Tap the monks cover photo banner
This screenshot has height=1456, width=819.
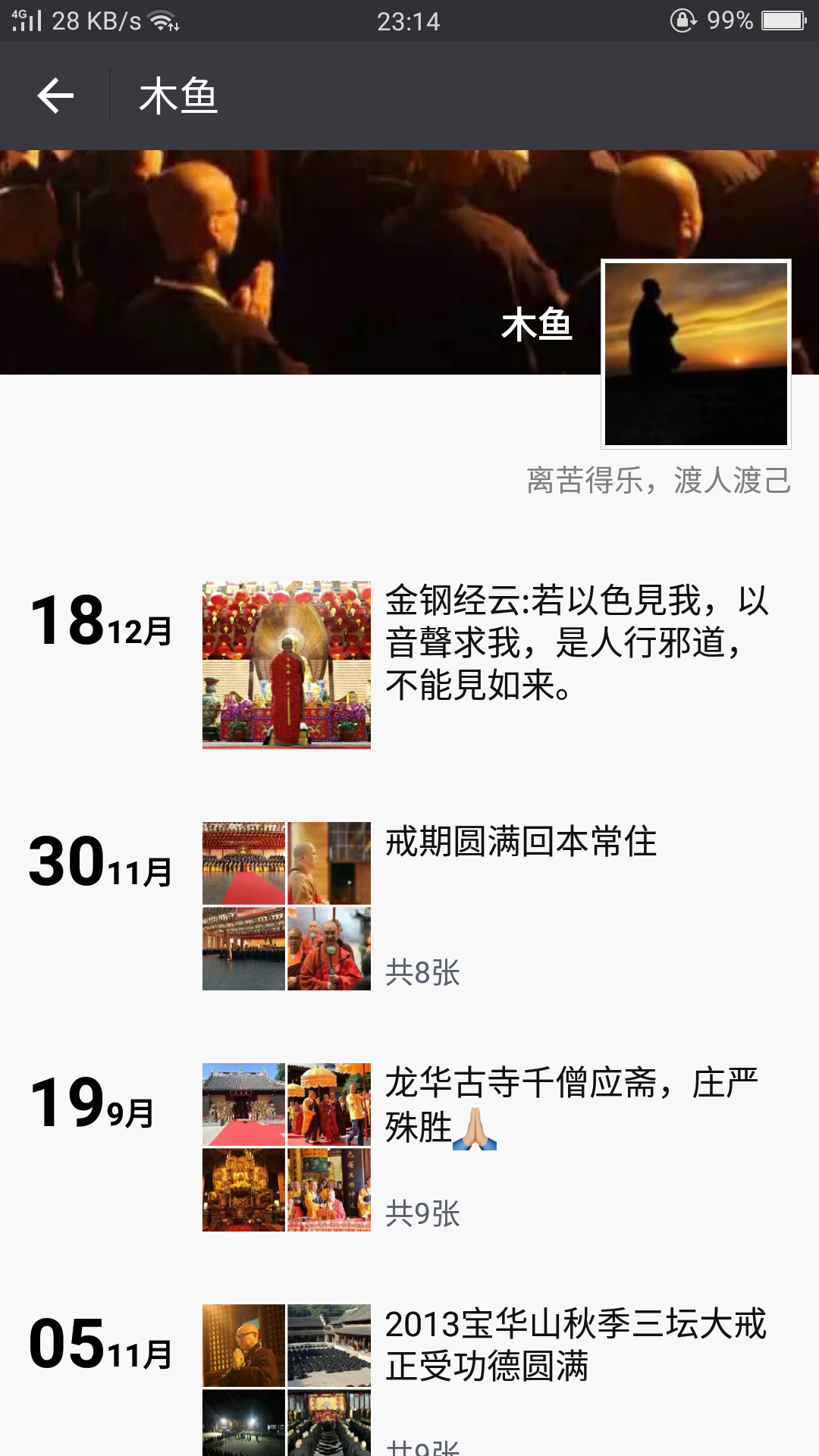pos(409,262)
